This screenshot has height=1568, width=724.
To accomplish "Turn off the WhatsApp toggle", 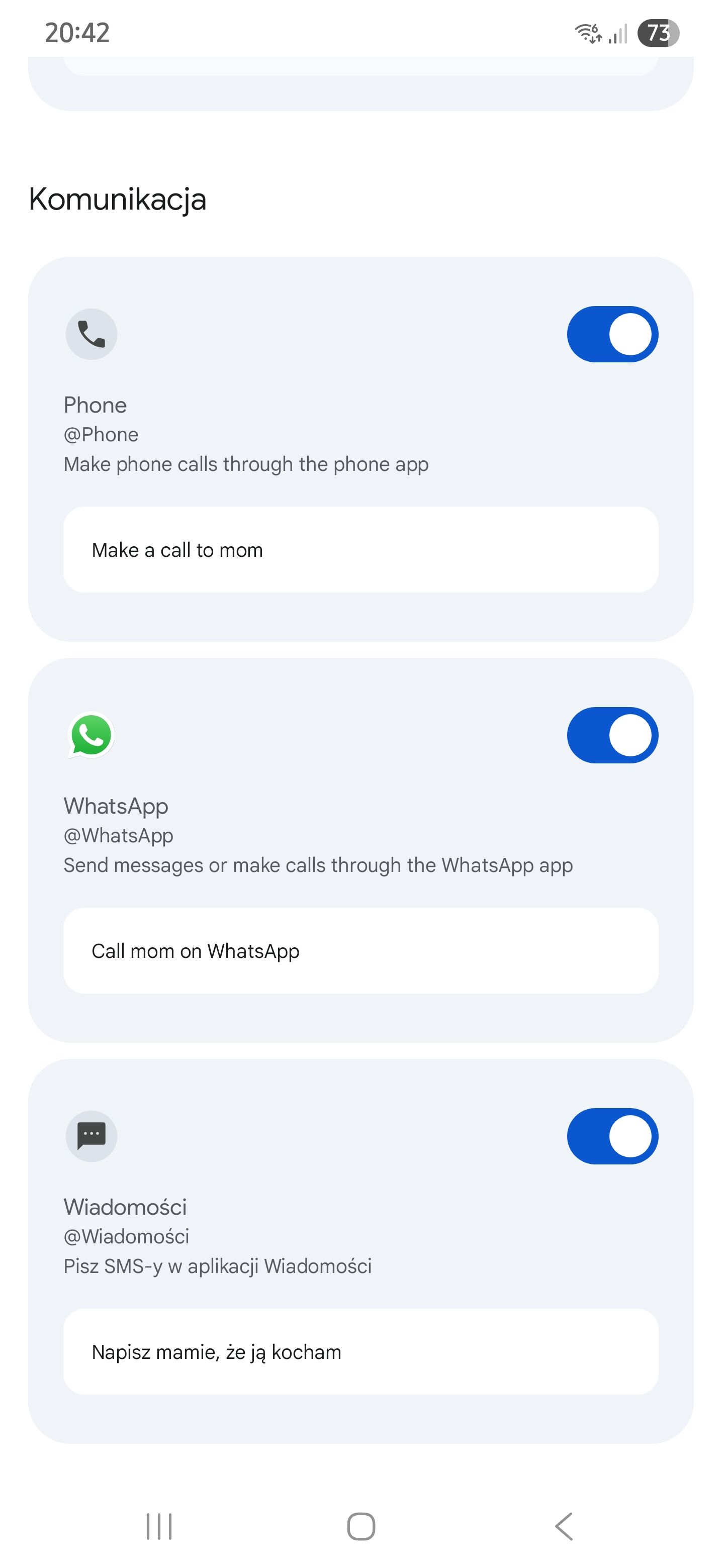I will 612,735.
